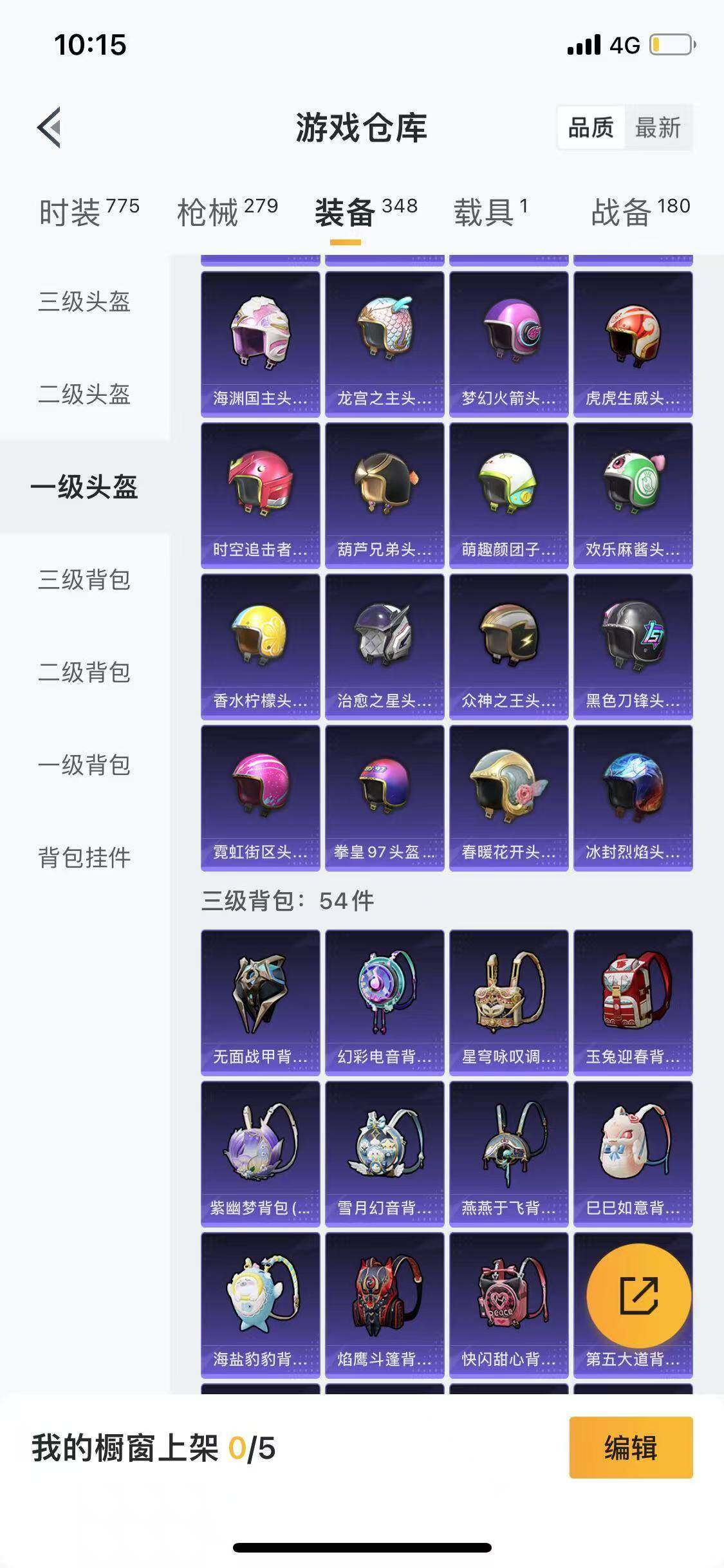724x1568 pixels.
Task: Open the share/export floating yellow button
Action: click(x=639, y=1296)
